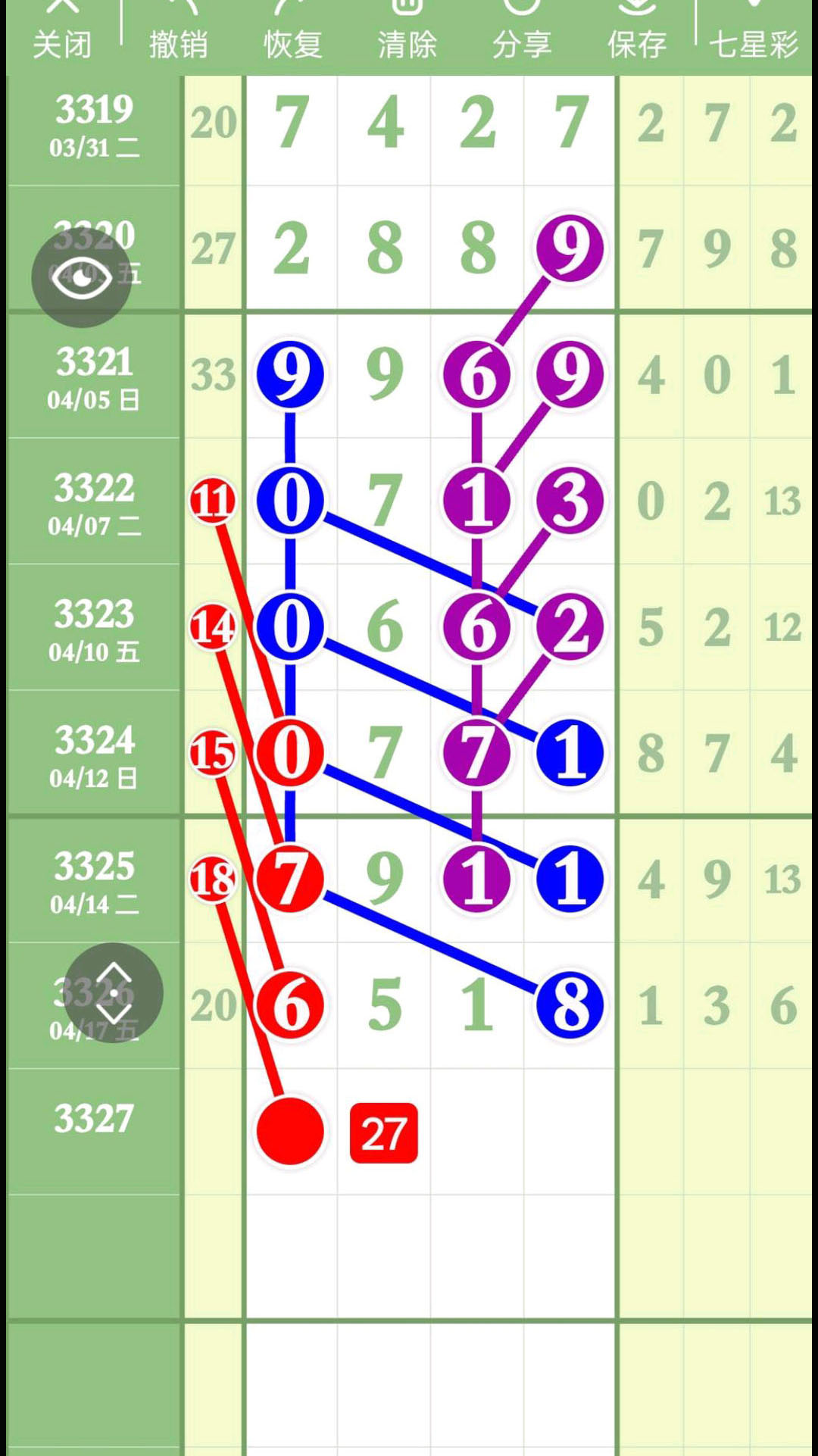This screenshot has height=1456, width=818.
Task: Select the red dot in row 3327
Action: tap(290, 1131)
